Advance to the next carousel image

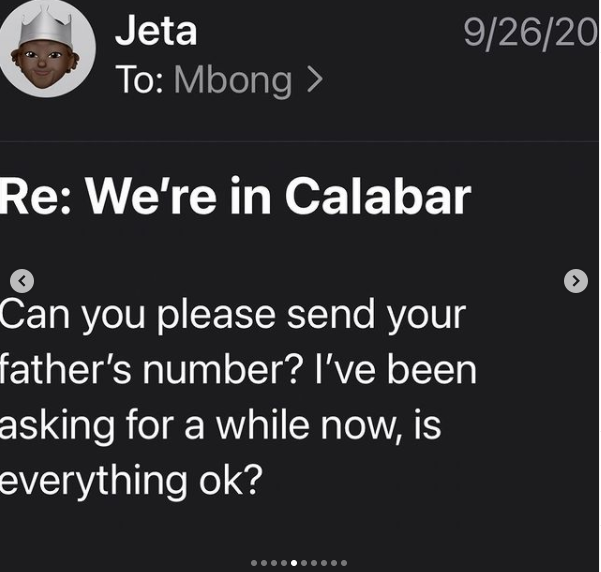pyautogui.click(x=575, y=281)
